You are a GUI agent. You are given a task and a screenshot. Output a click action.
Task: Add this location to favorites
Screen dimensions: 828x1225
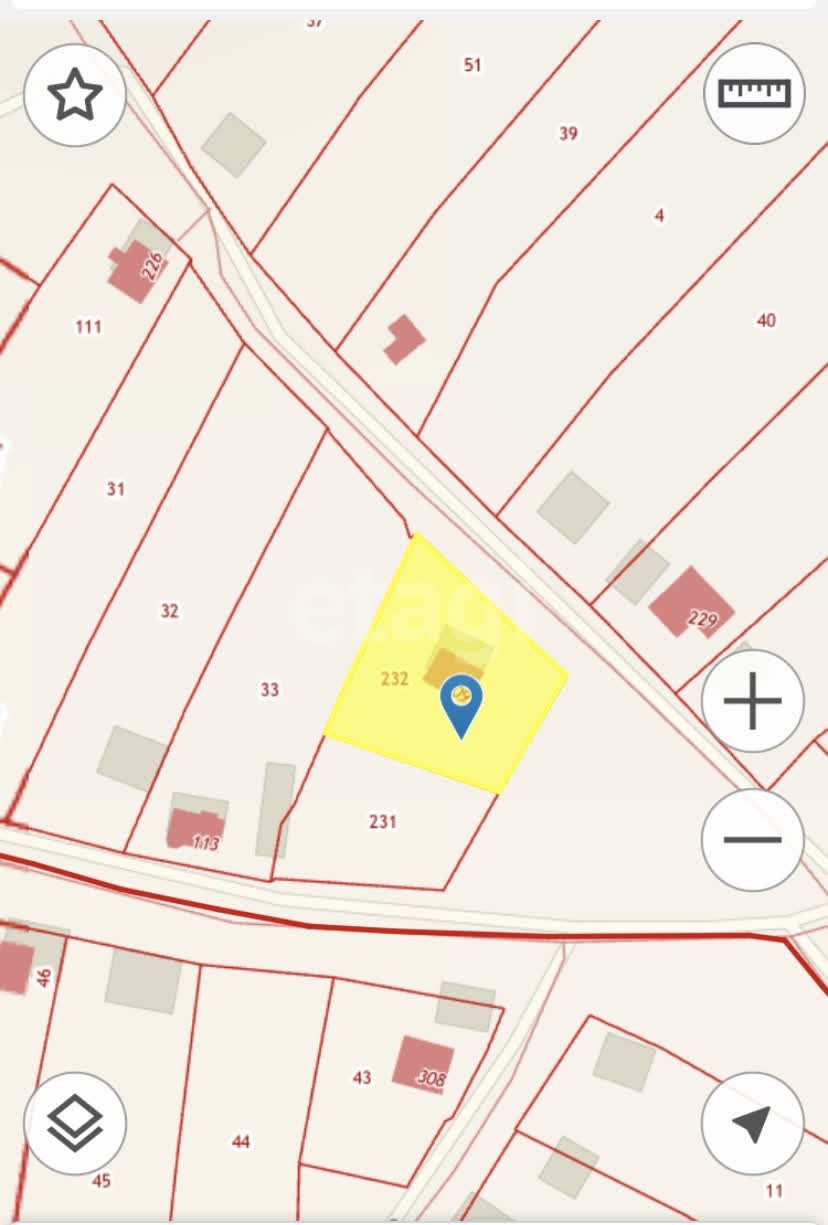tap(75, 96)
